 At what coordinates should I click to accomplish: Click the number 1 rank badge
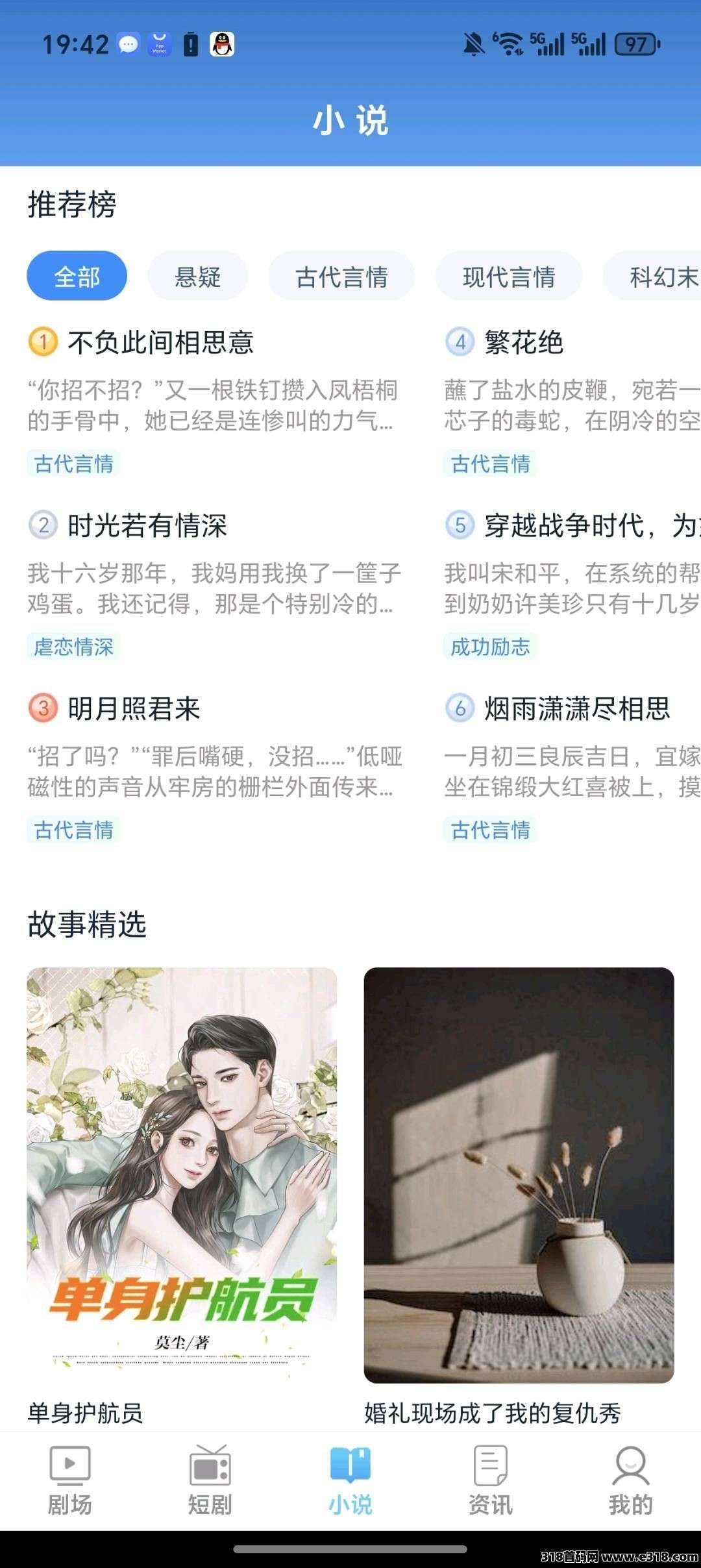(x=42, y=341)
